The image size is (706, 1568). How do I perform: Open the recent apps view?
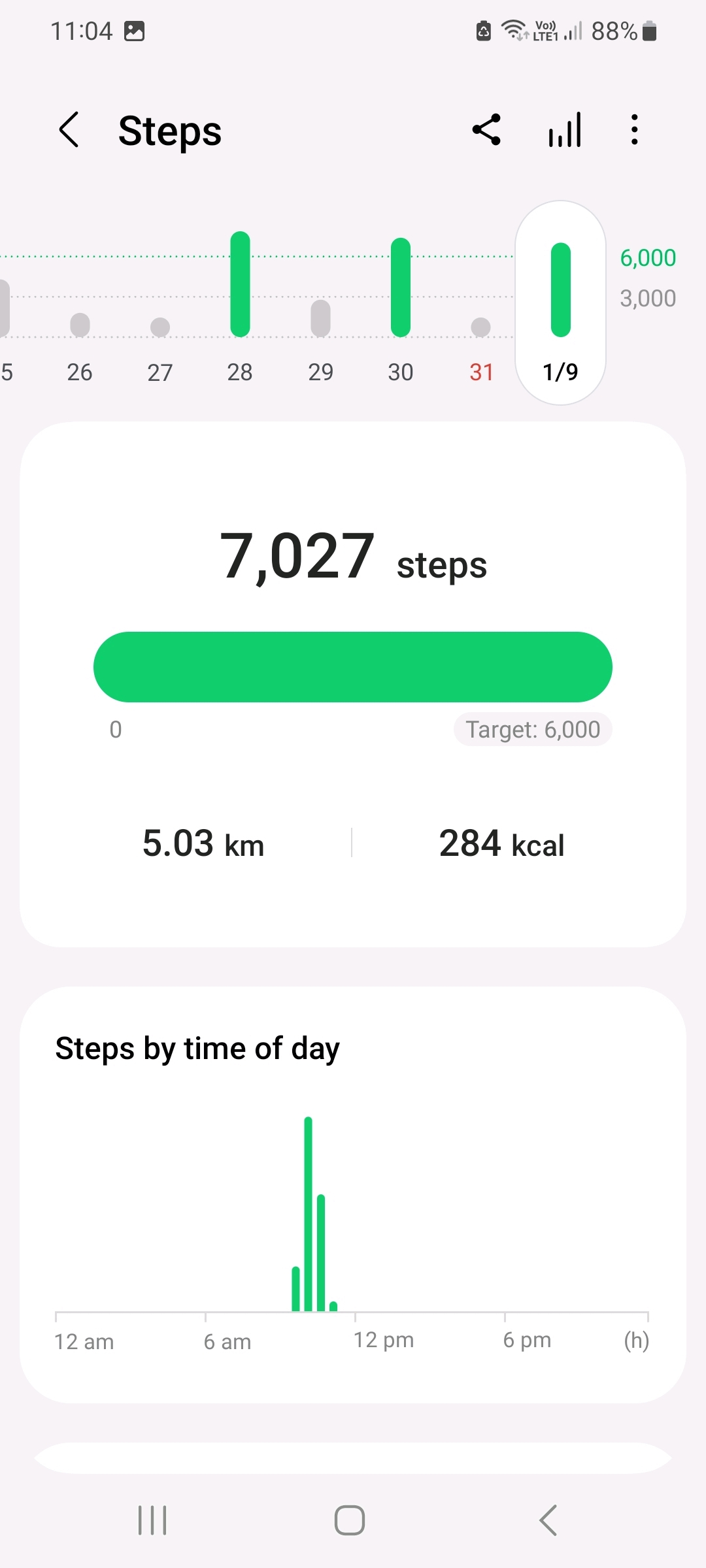(x=152, y=1520)
